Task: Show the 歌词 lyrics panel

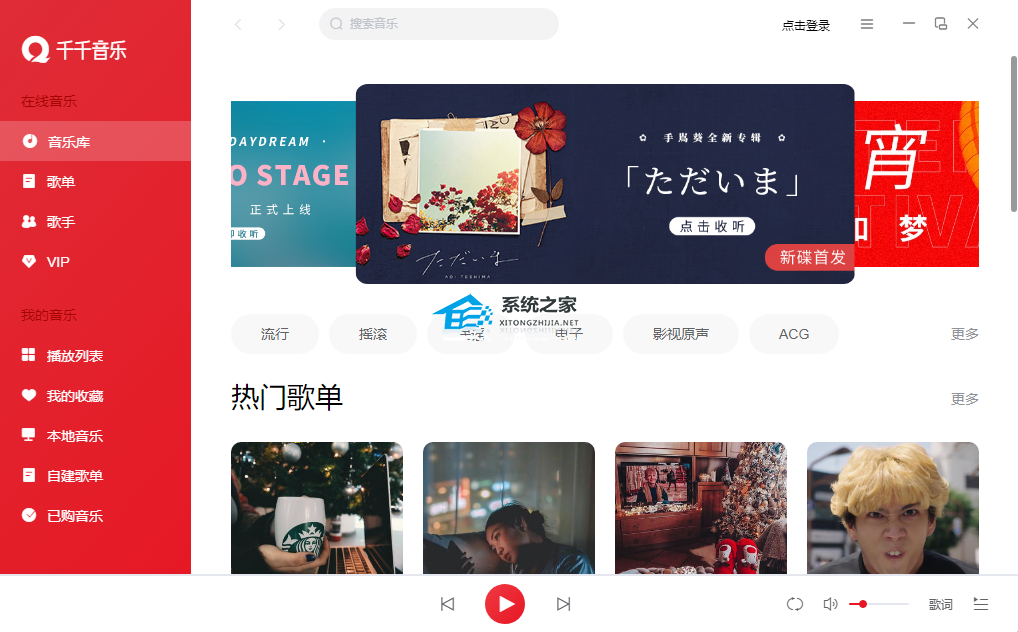Action: tap(940, 605)
